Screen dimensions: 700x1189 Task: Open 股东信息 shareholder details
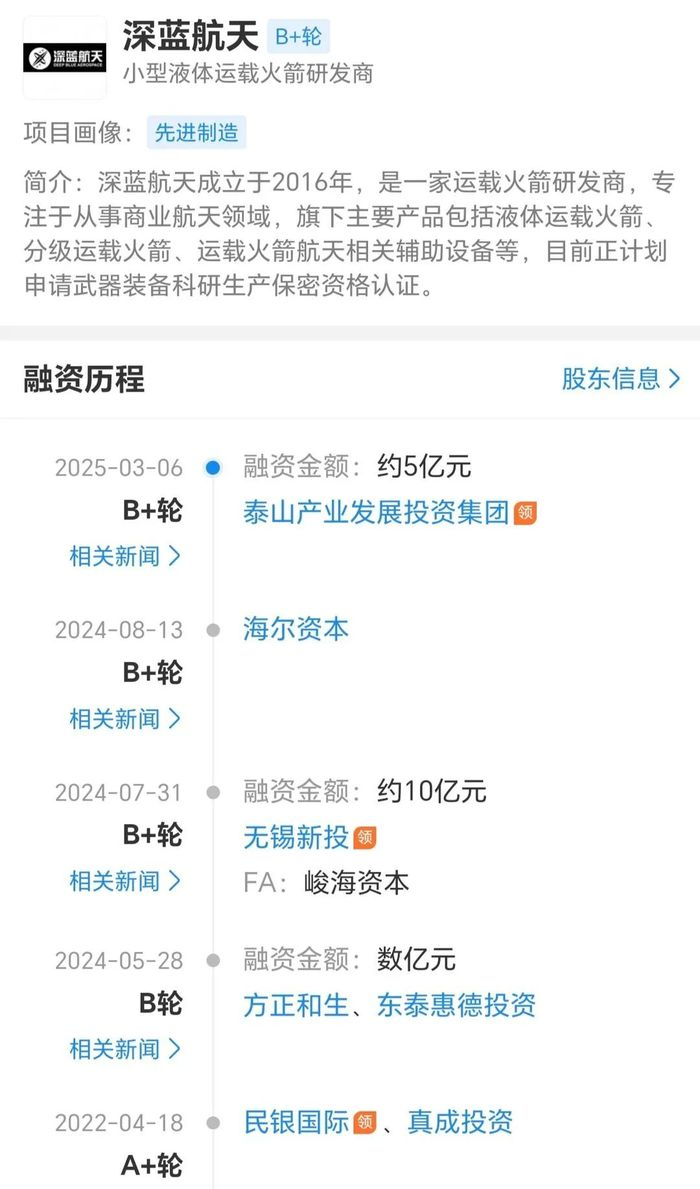[x=620, y=379]
